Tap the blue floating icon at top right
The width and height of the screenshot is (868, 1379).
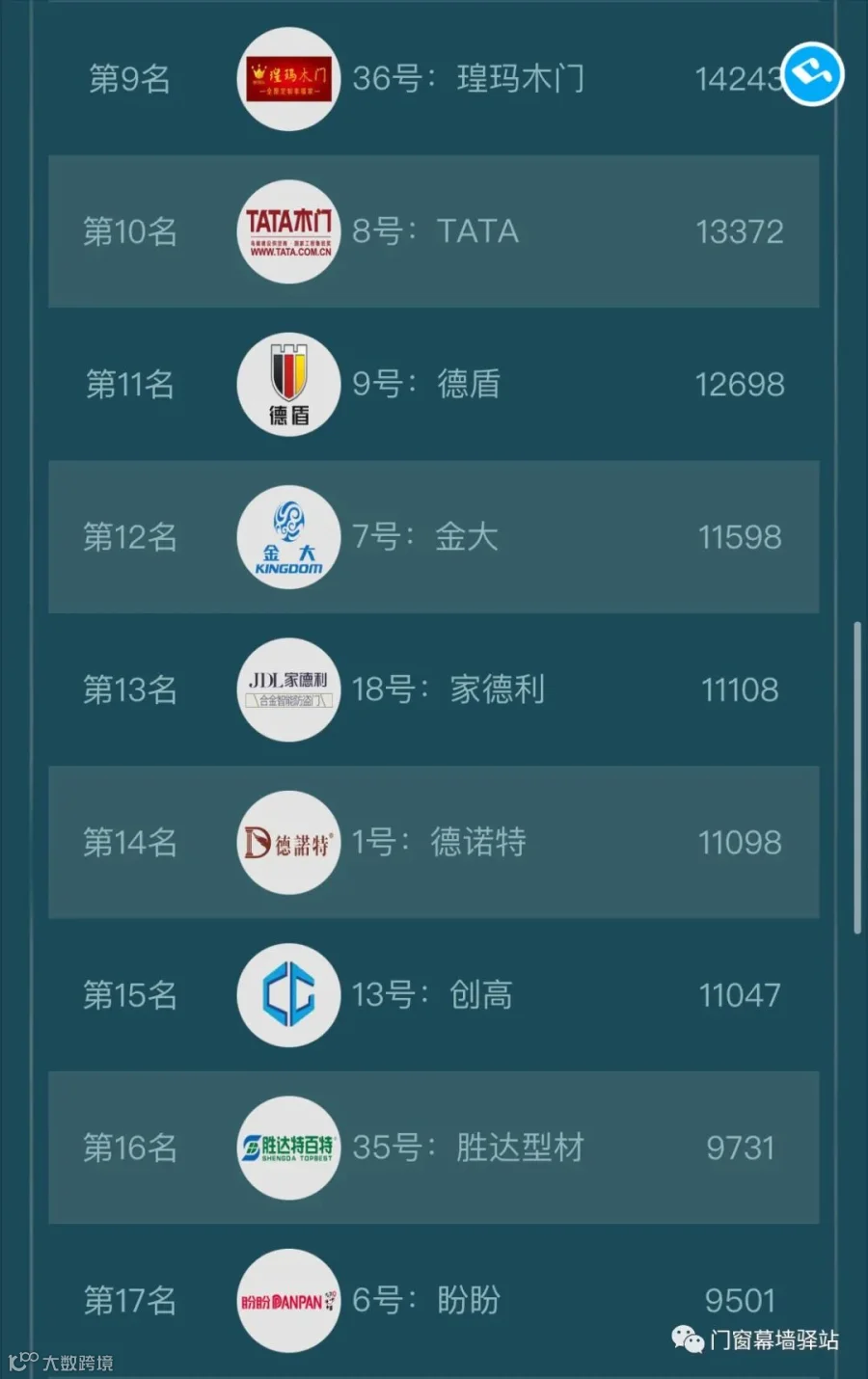(x=813, y=74)
